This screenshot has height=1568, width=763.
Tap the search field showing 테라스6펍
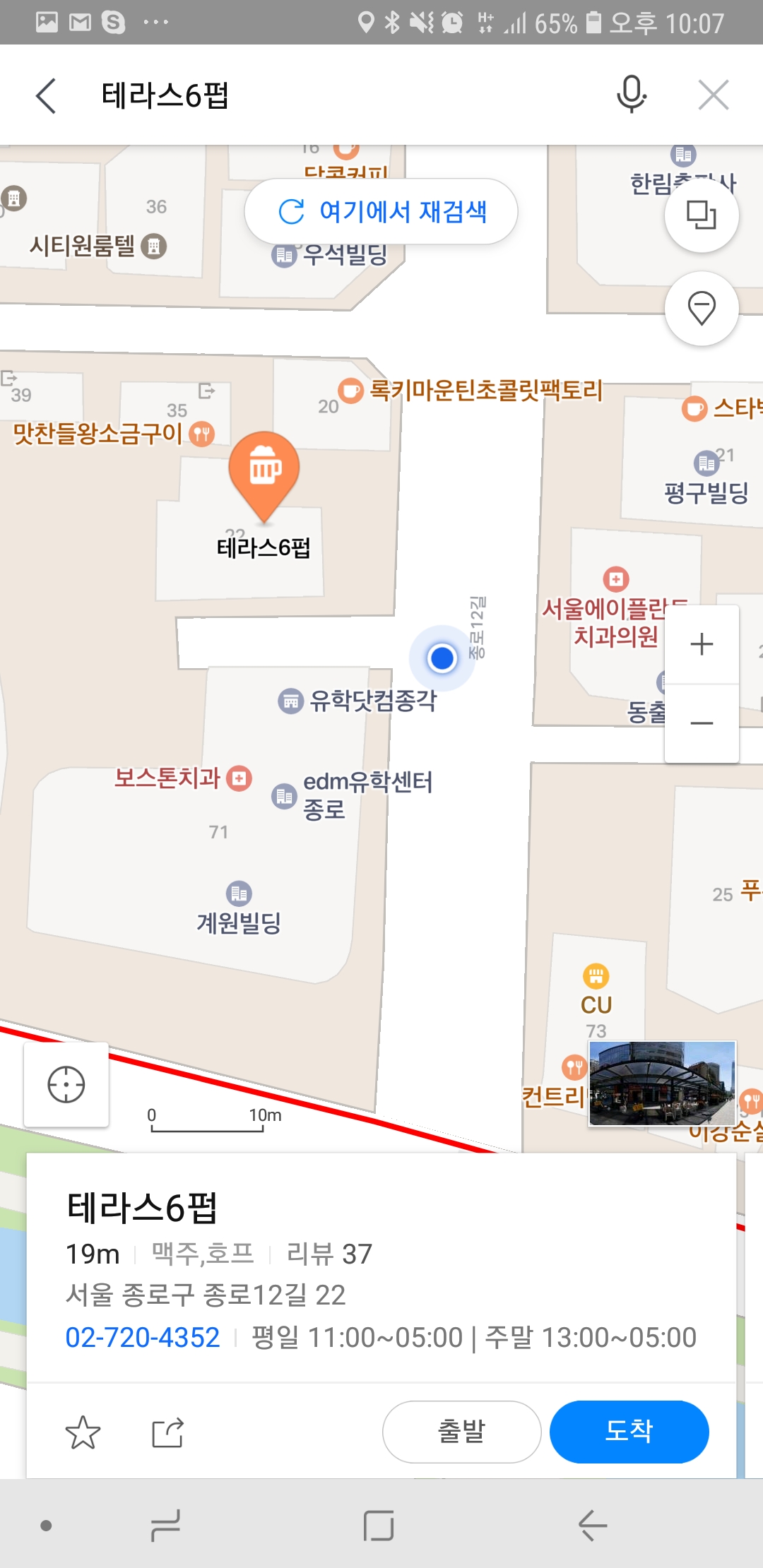(x=339, y=95)
